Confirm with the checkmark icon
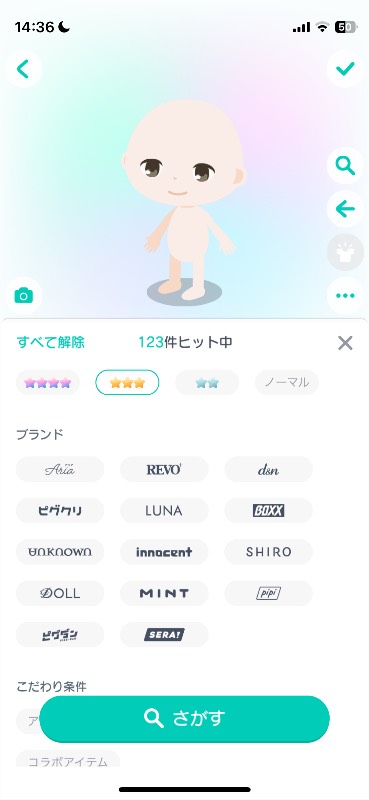369x800 pixels. click(345, 69)
